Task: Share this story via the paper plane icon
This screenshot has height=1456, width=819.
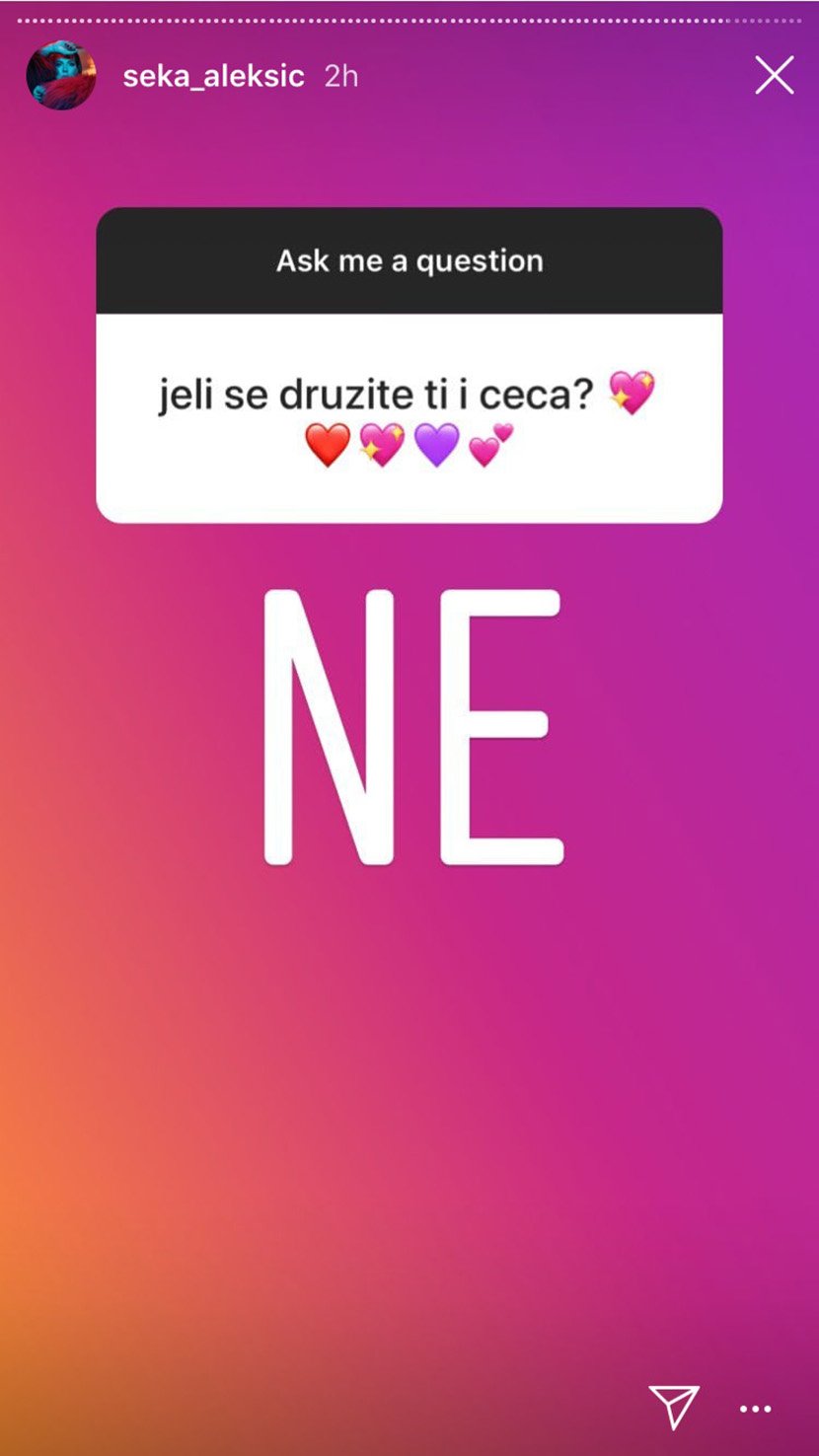Action: coord(674,1406)
